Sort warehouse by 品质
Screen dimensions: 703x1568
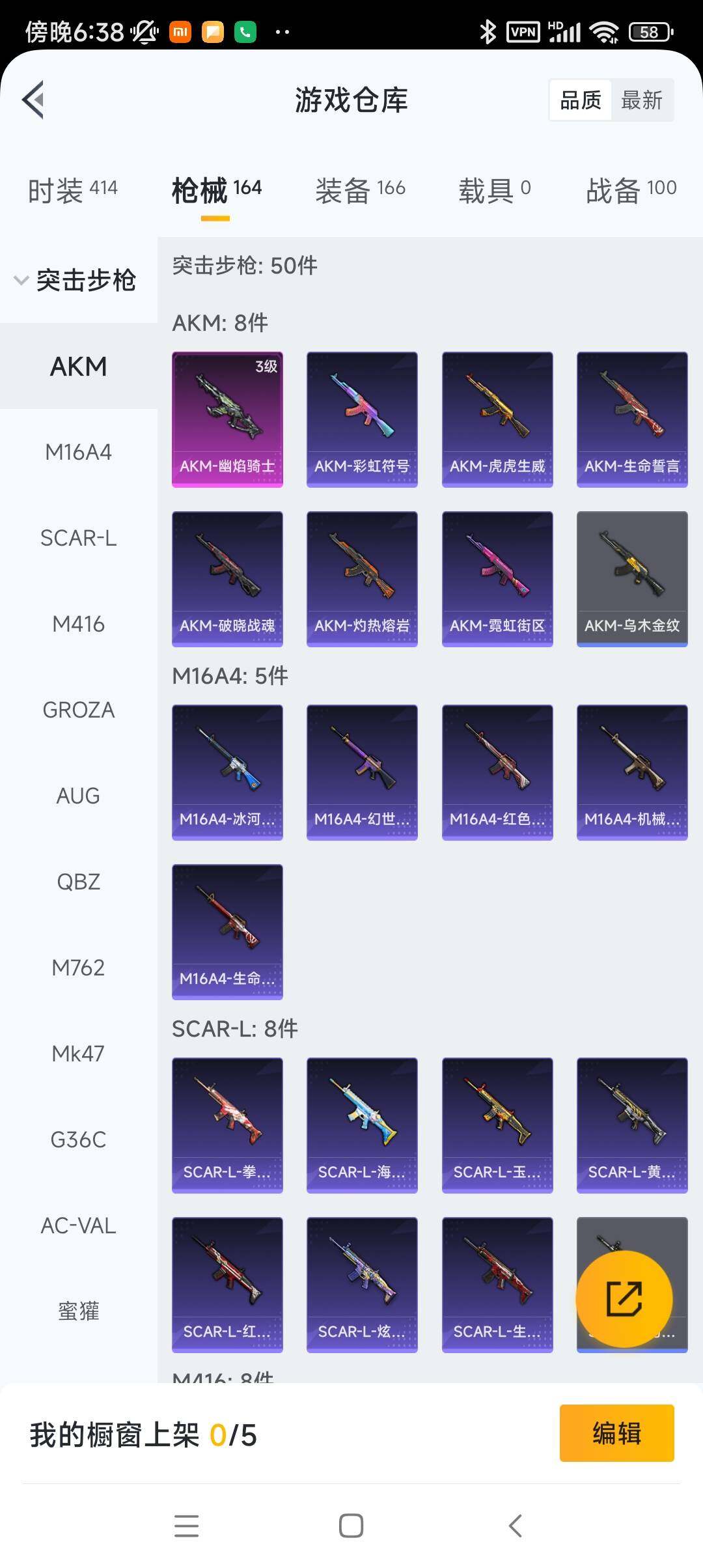tap(581, 100)
